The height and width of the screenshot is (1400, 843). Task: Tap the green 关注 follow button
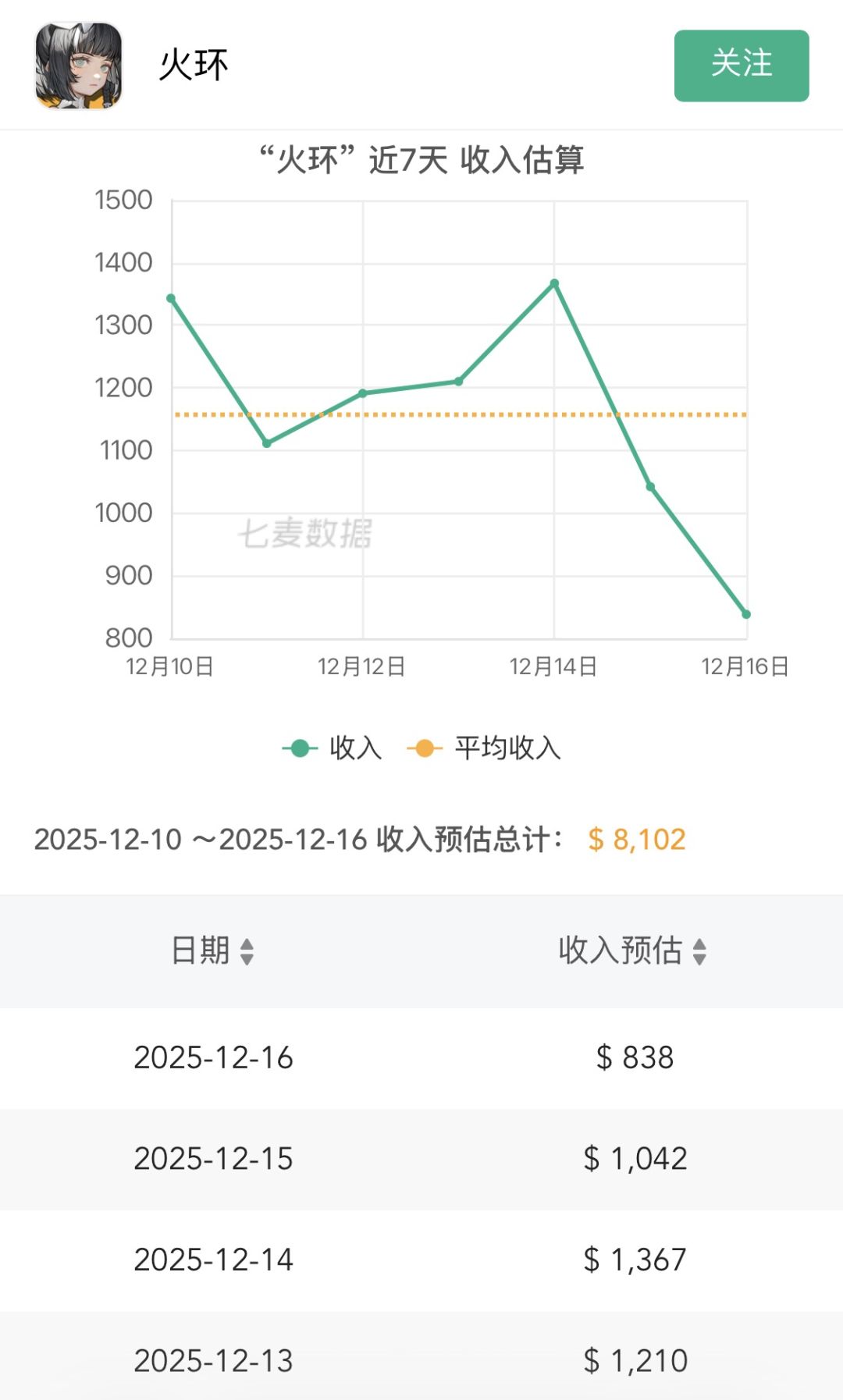pyautogui.click(x=742, y=66)
